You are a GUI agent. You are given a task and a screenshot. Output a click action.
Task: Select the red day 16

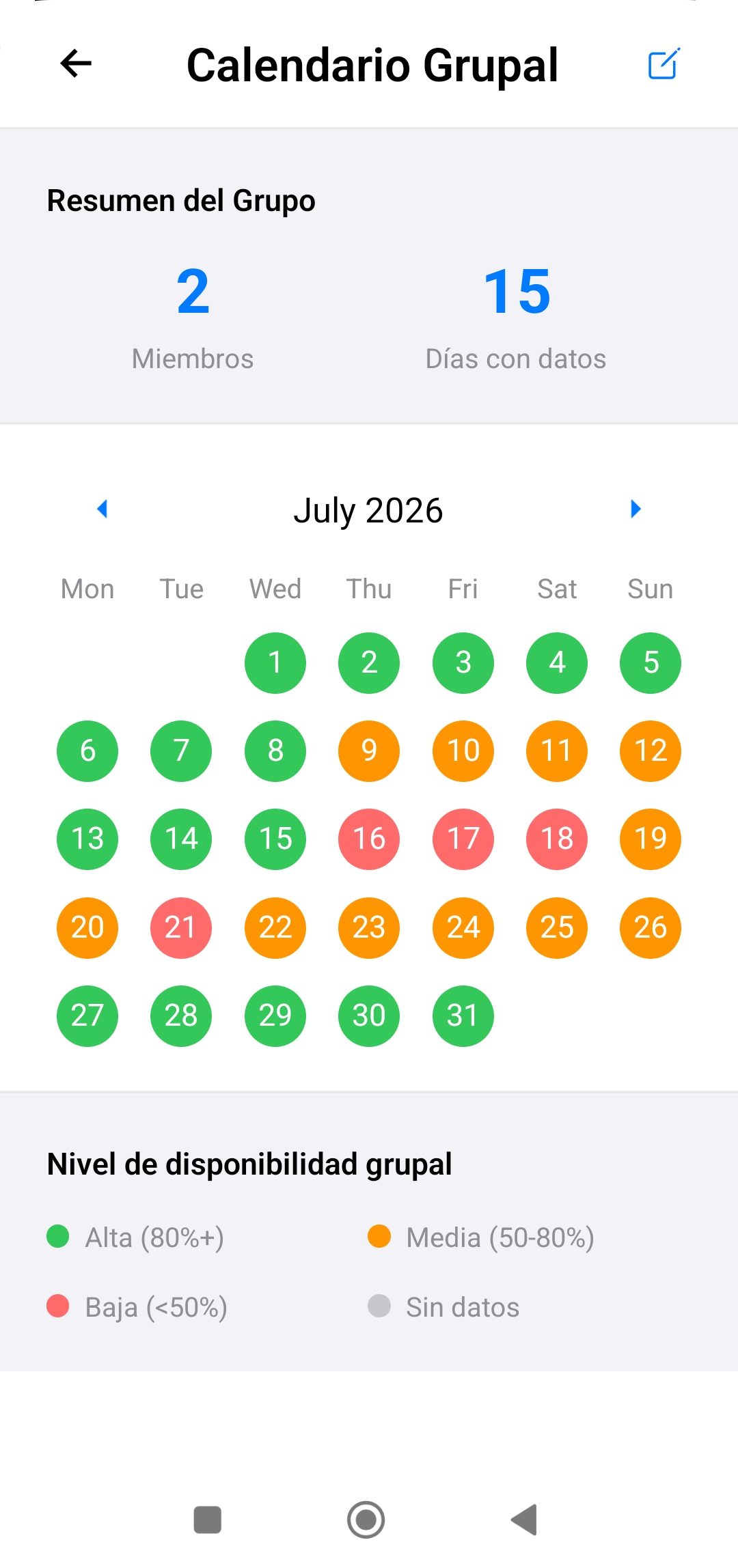(369, 839)
